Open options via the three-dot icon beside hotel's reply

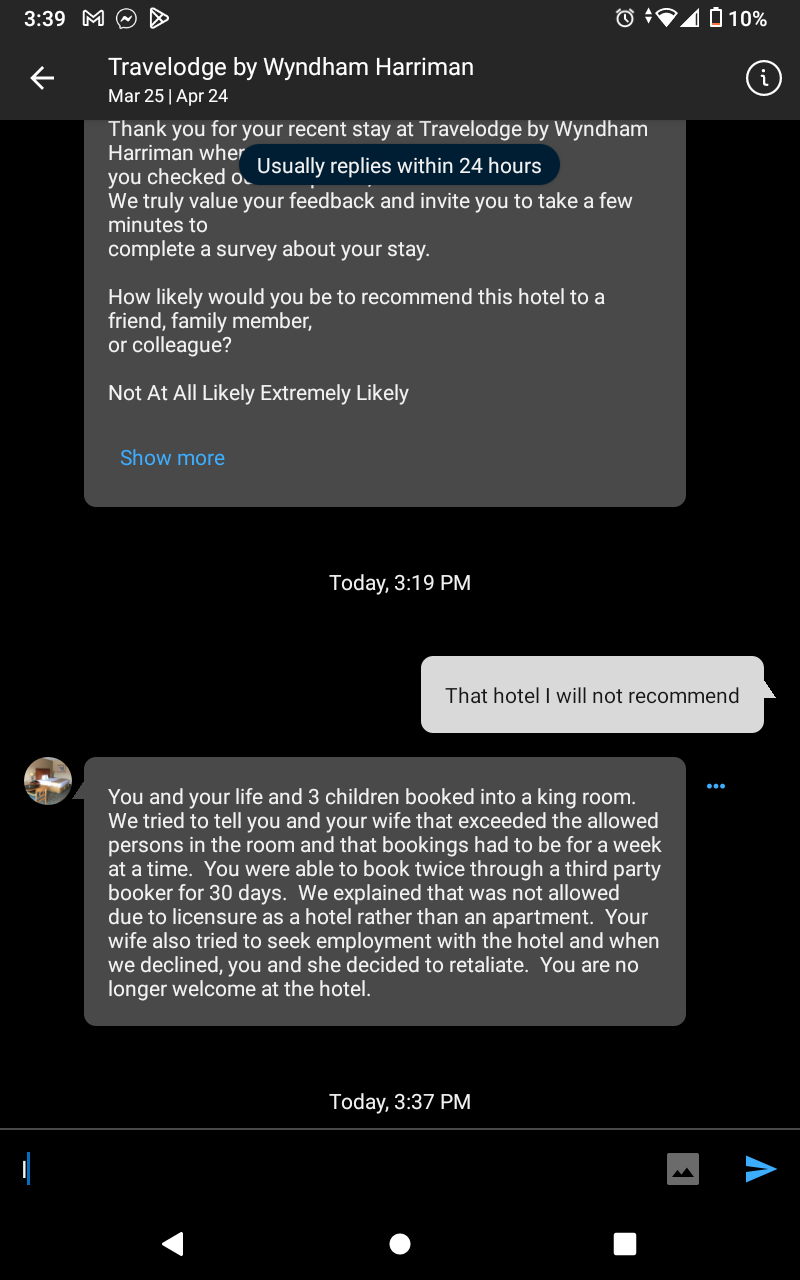716,785
